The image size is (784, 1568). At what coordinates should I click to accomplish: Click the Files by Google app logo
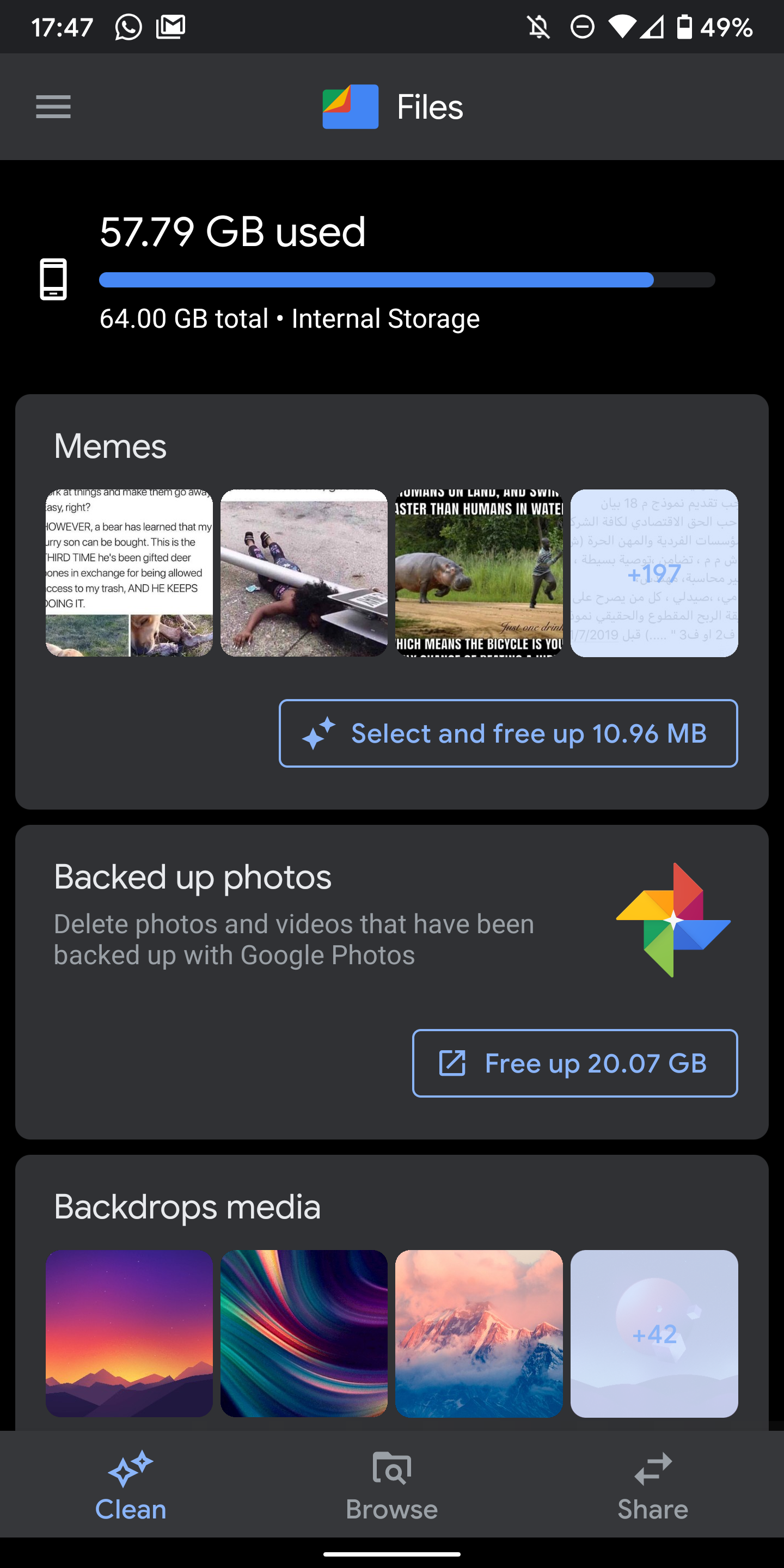pyautogui.click(x=351, y=107)
